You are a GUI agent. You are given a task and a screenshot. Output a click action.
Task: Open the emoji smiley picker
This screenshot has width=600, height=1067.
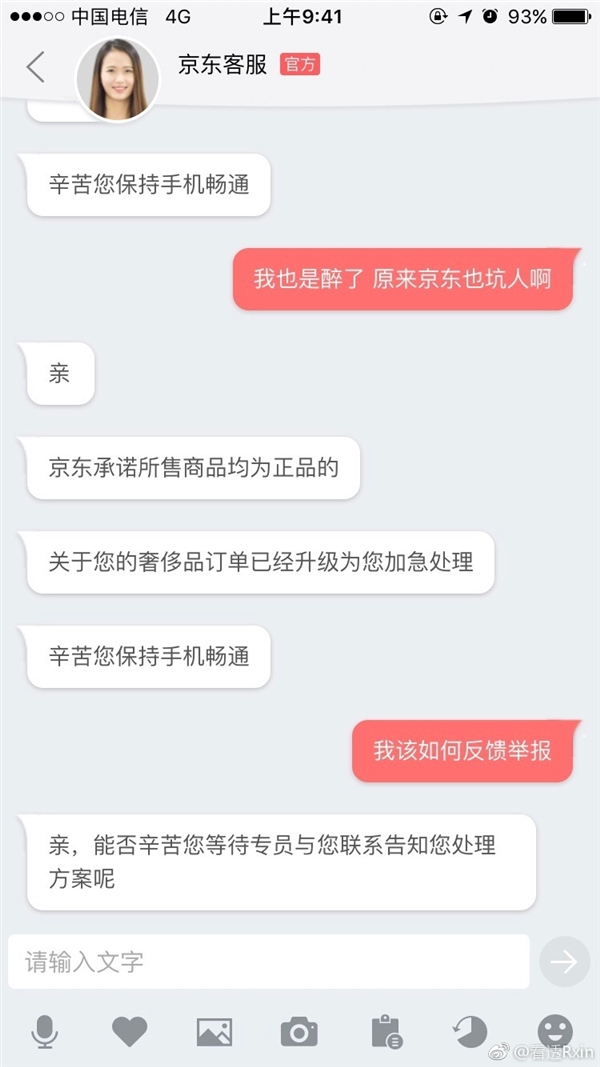point(555,1029)
